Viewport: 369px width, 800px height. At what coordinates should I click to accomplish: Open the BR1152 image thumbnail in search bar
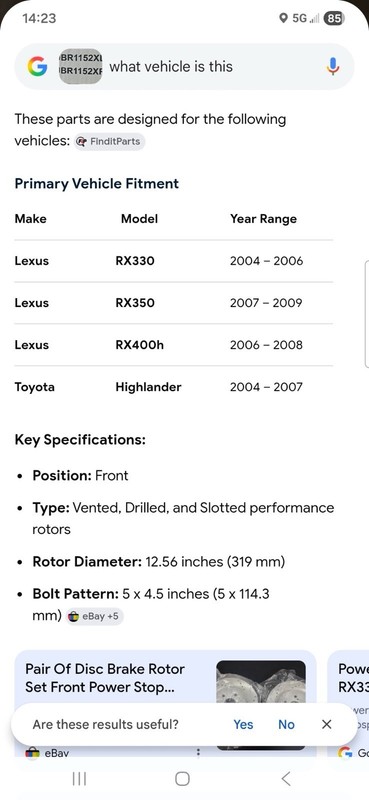point(81,67)
